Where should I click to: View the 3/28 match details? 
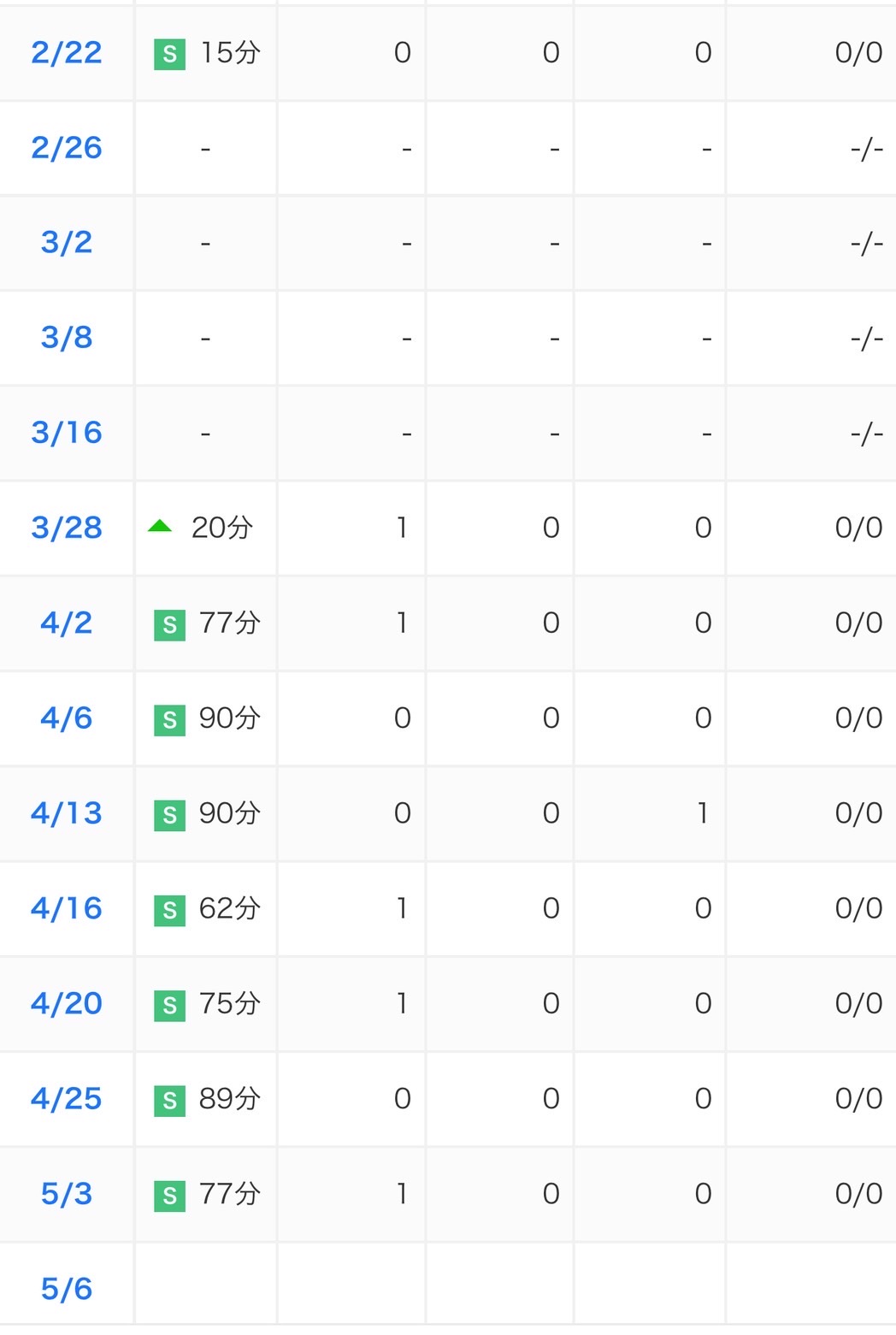(67, 528)
